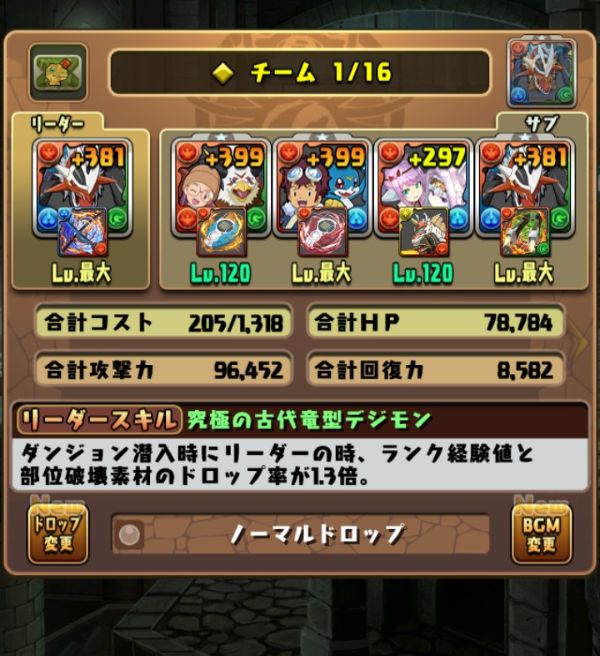Select the leader monster with +381

tap(82, 189)
